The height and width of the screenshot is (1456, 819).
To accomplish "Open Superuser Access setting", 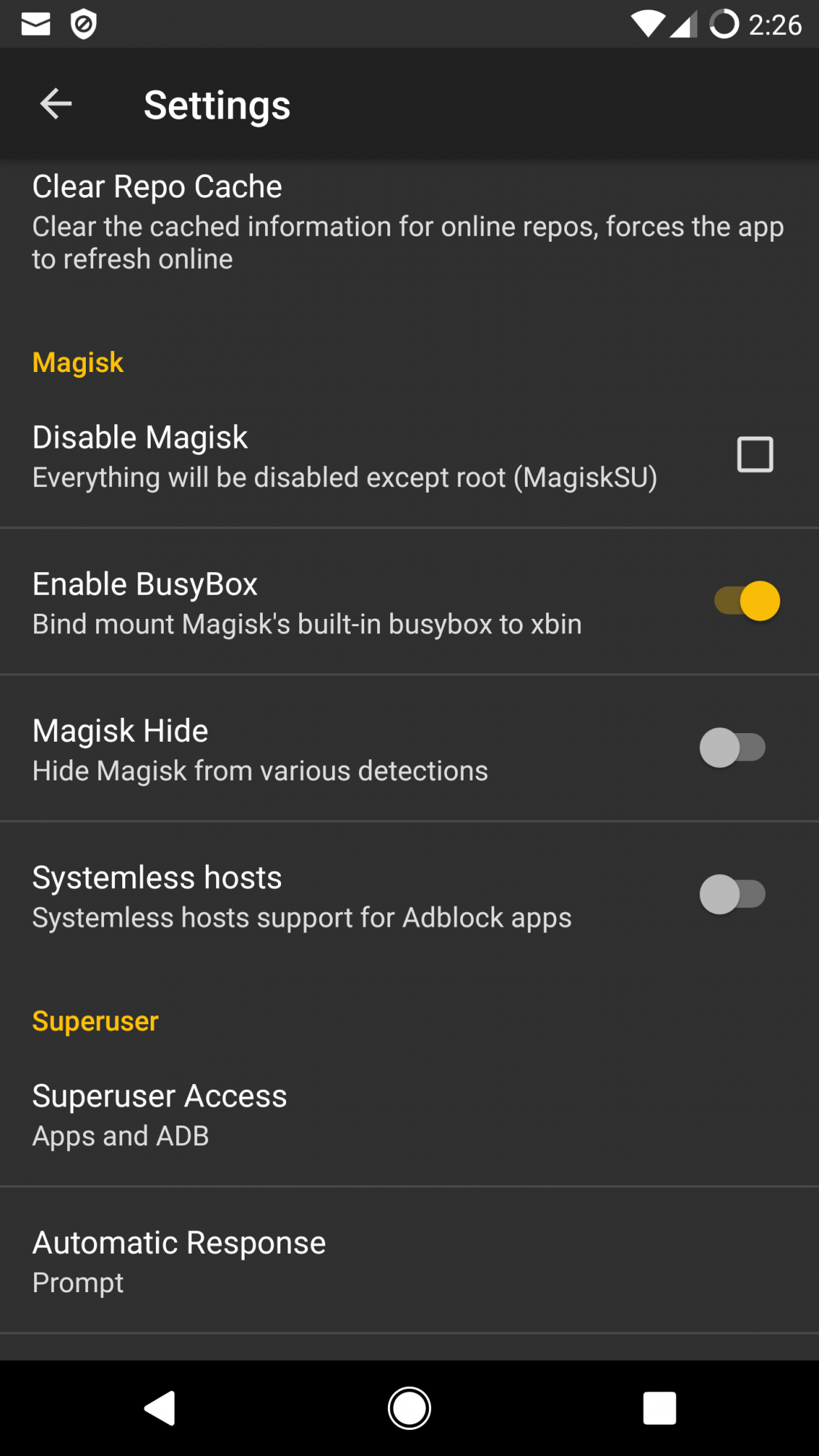I will click(x=408, y=1115).
